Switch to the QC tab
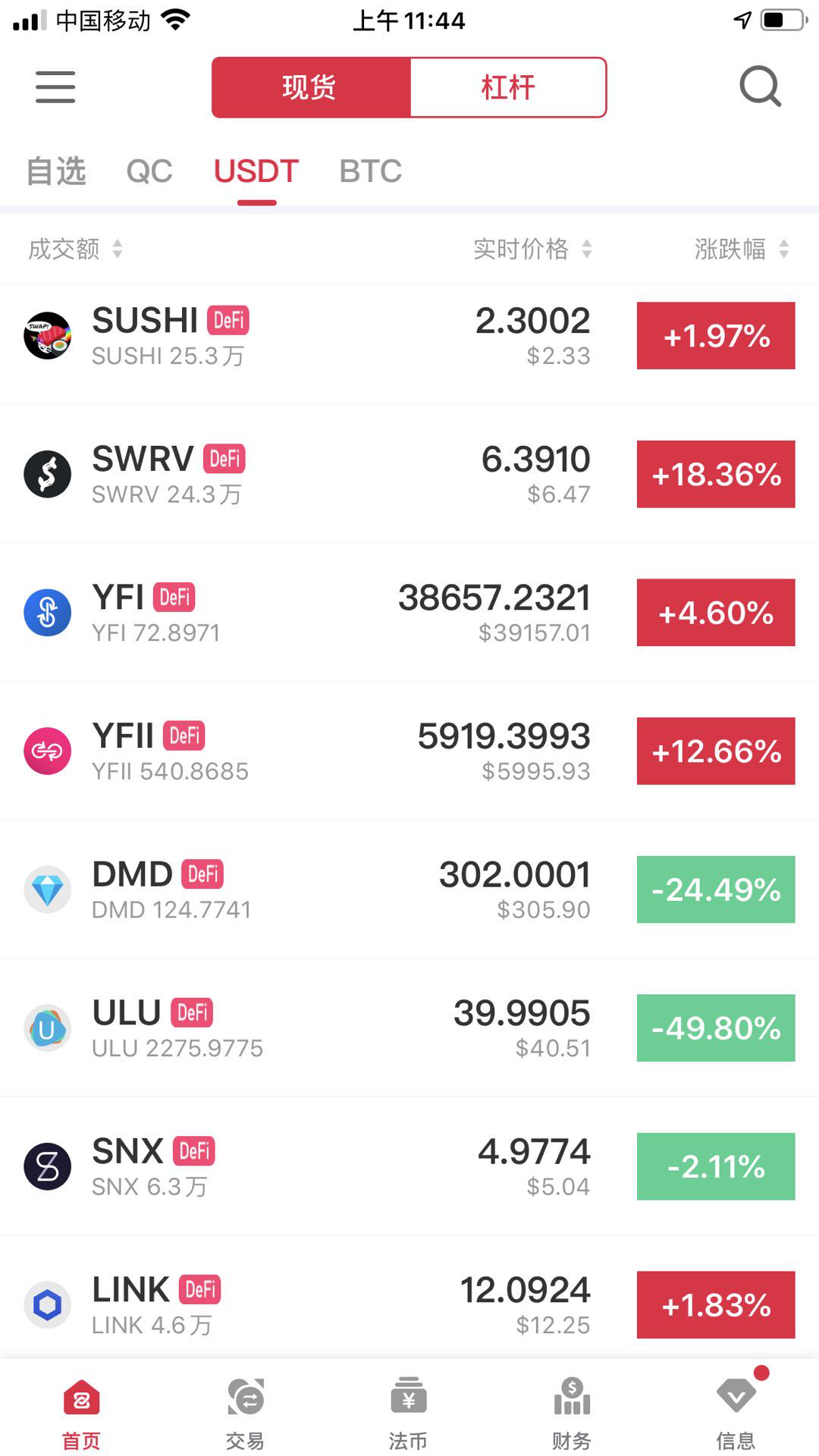This screenshot has height=1456, width=819. [149, 171]
